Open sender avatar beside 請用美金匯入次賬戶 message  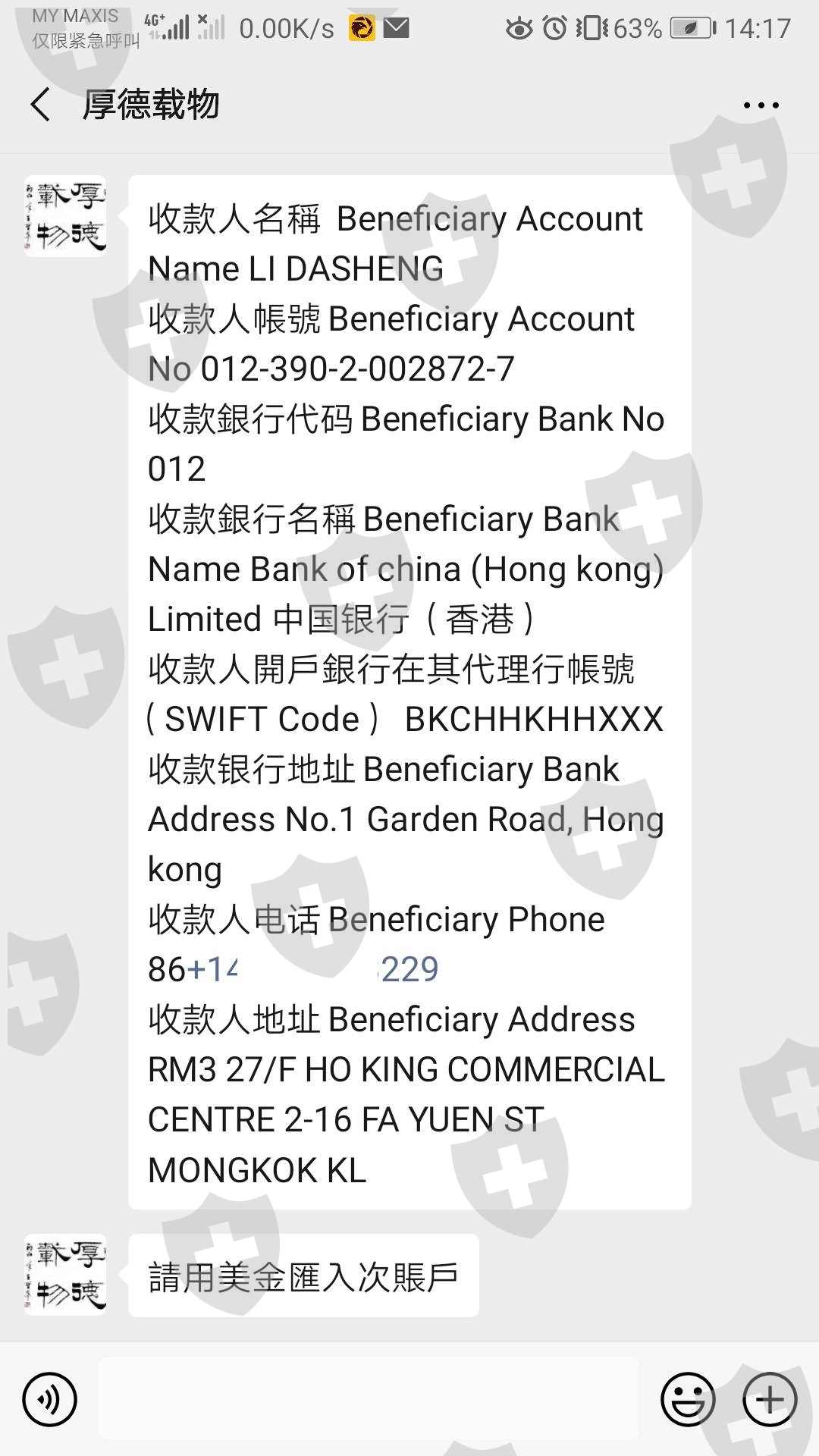65,1275
